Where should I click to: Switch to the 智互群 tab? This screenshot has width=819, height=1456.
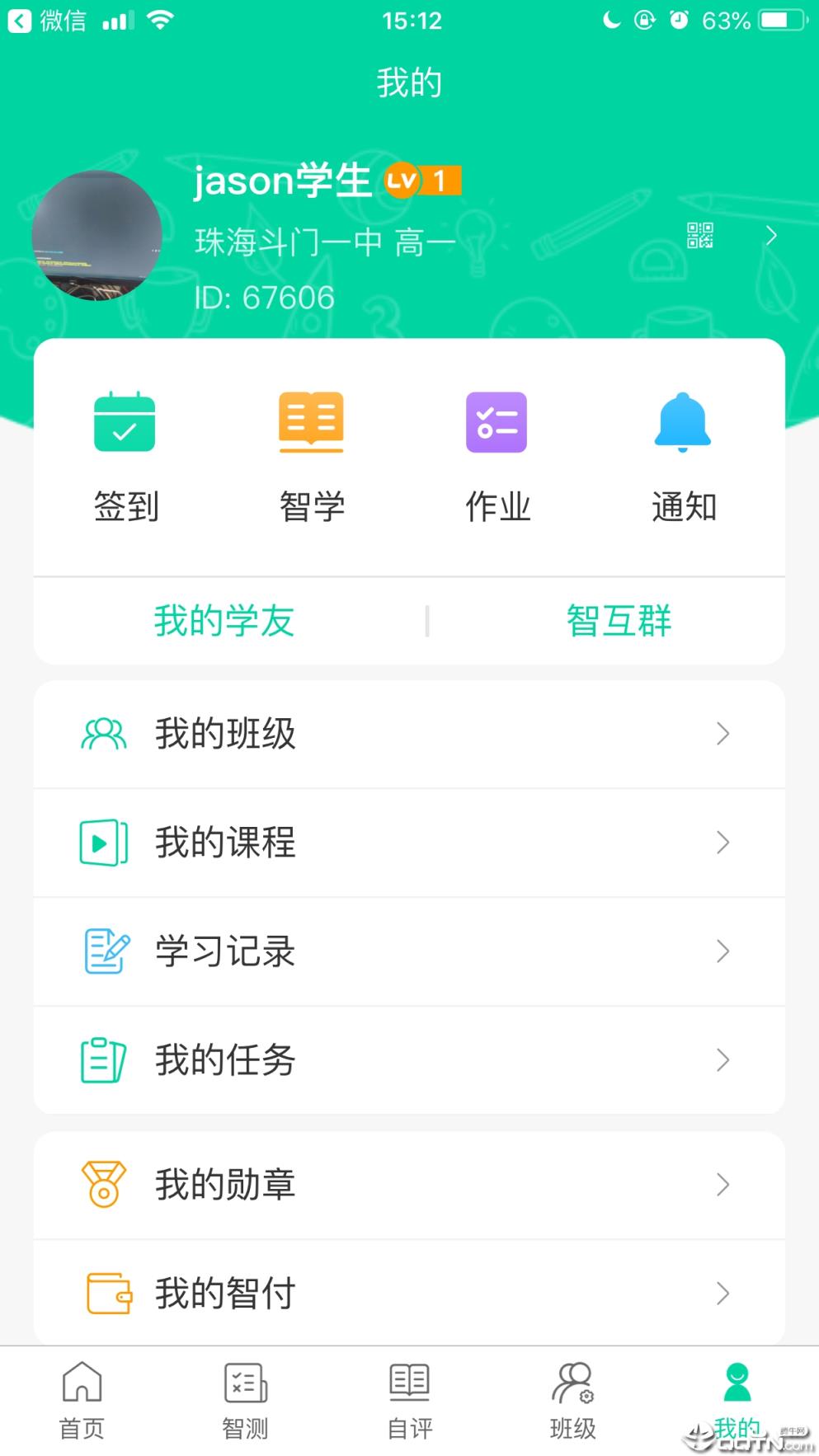619,621
